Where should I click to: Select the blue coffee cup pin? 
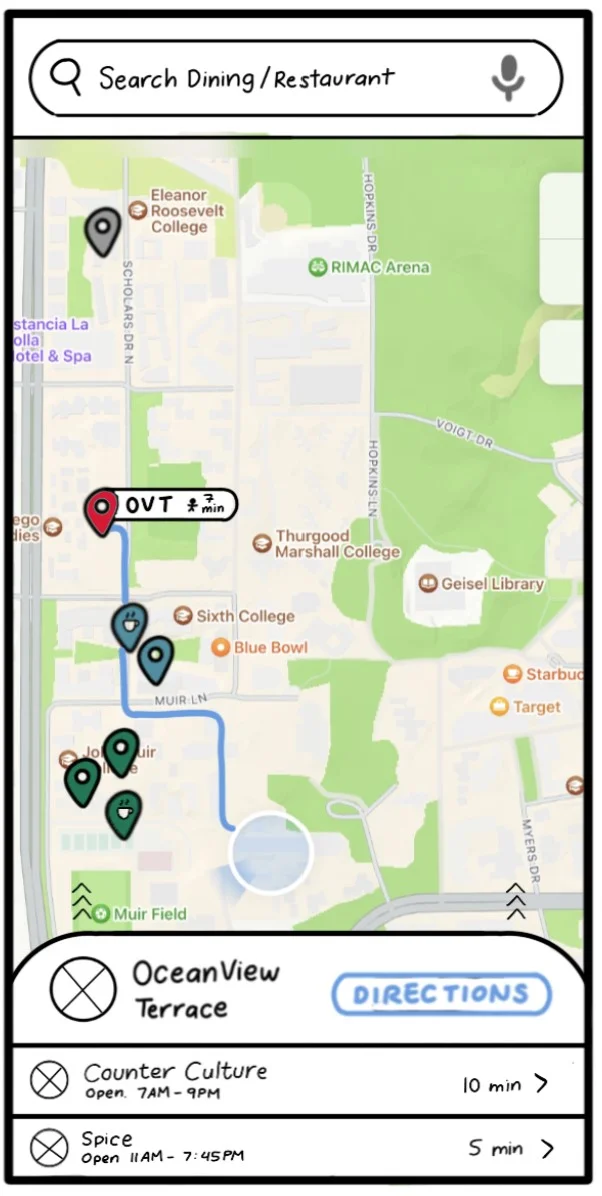coord(129,625)
